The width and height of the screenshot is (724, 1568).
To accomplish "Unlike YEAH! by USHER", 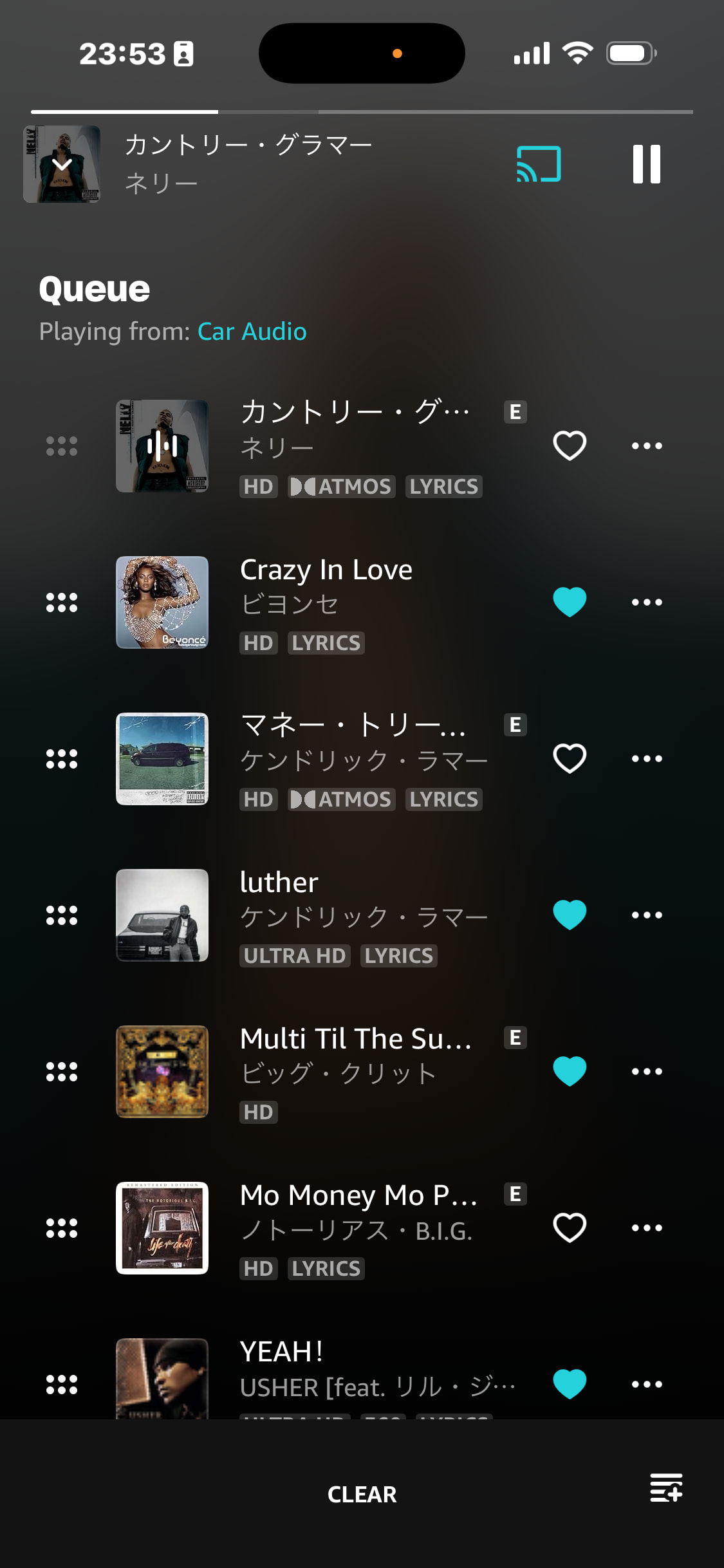I will point(570,1385).
